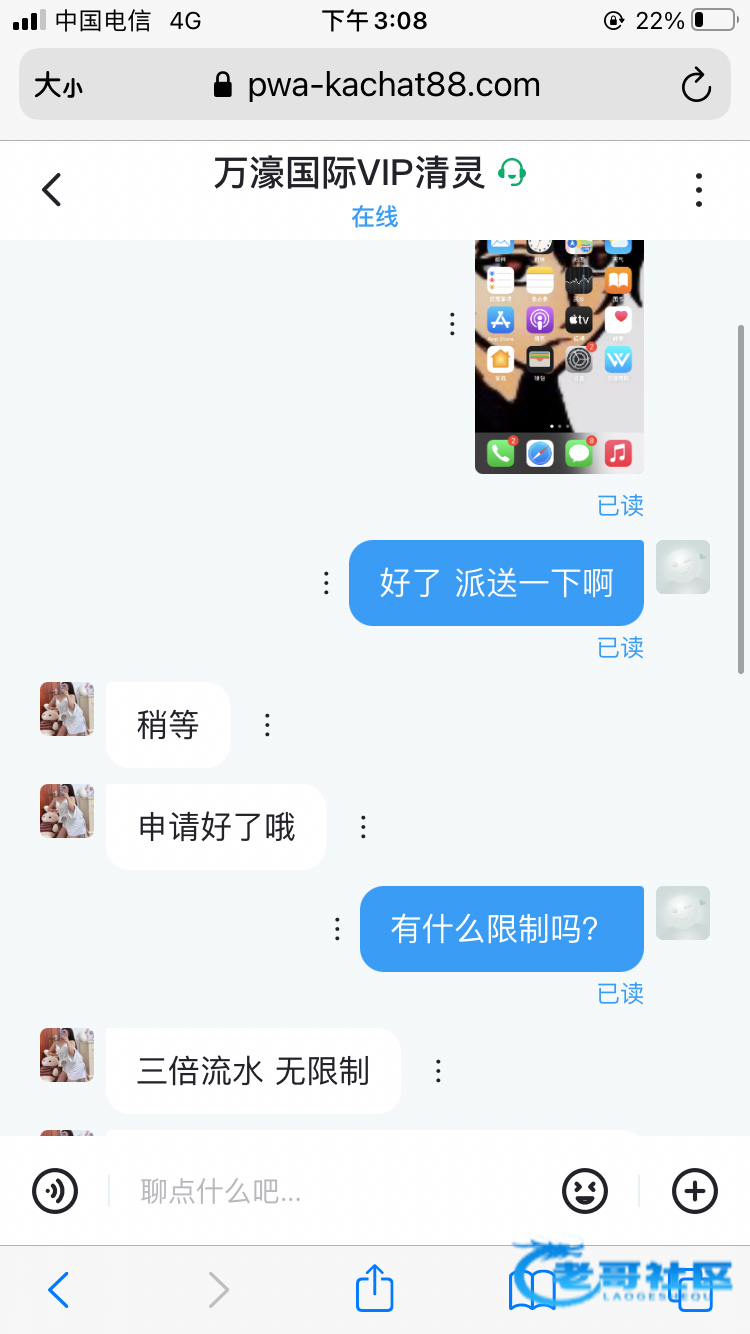Open options next to 好了 派送一下啊
The width and height of the screenshot is (750, 1334).
click(x=326, y=583)
